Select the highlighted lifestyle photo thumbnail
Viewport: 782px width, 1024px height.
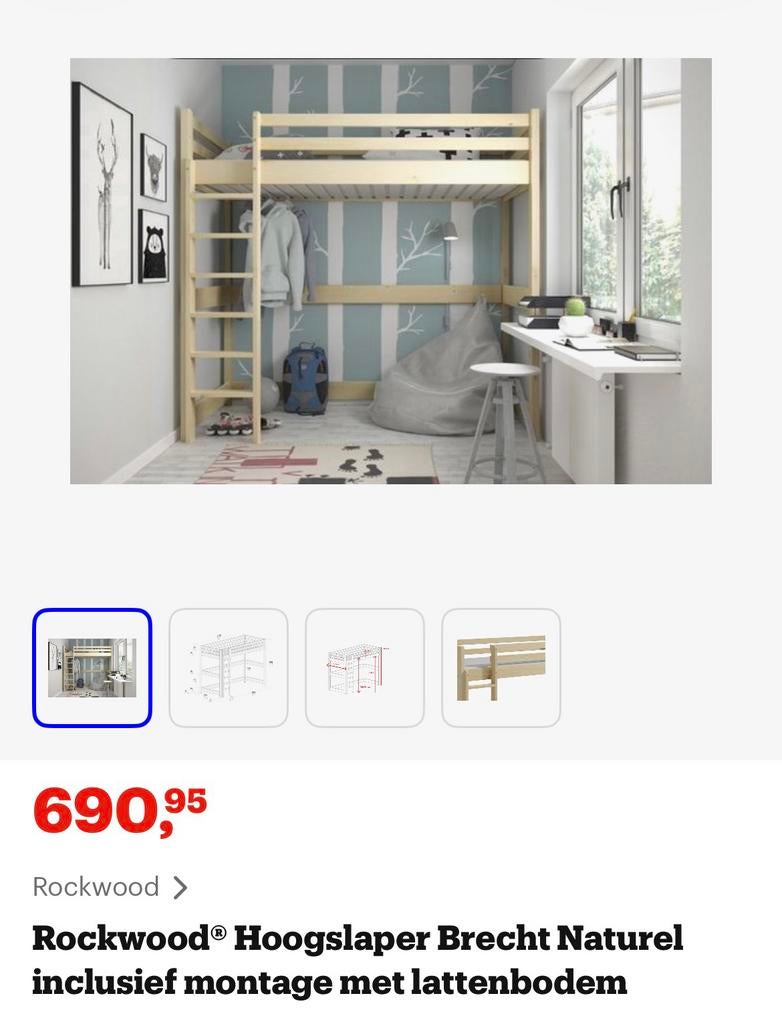[92, 667]
